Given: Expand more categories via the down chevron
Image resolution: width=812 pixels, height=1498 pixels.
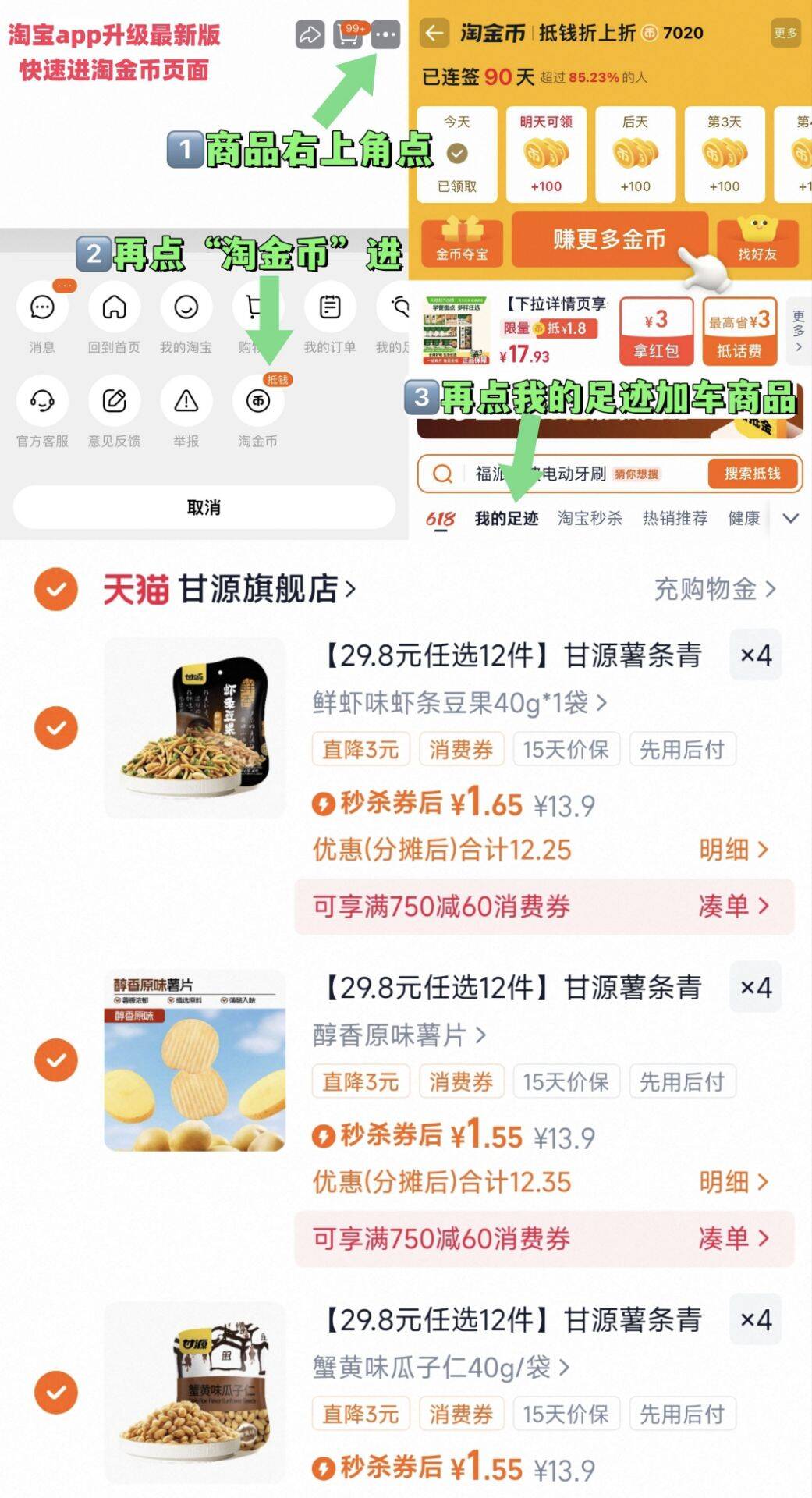Looking at the screenshot, I should pyautogui.click(x=791, y=517).
